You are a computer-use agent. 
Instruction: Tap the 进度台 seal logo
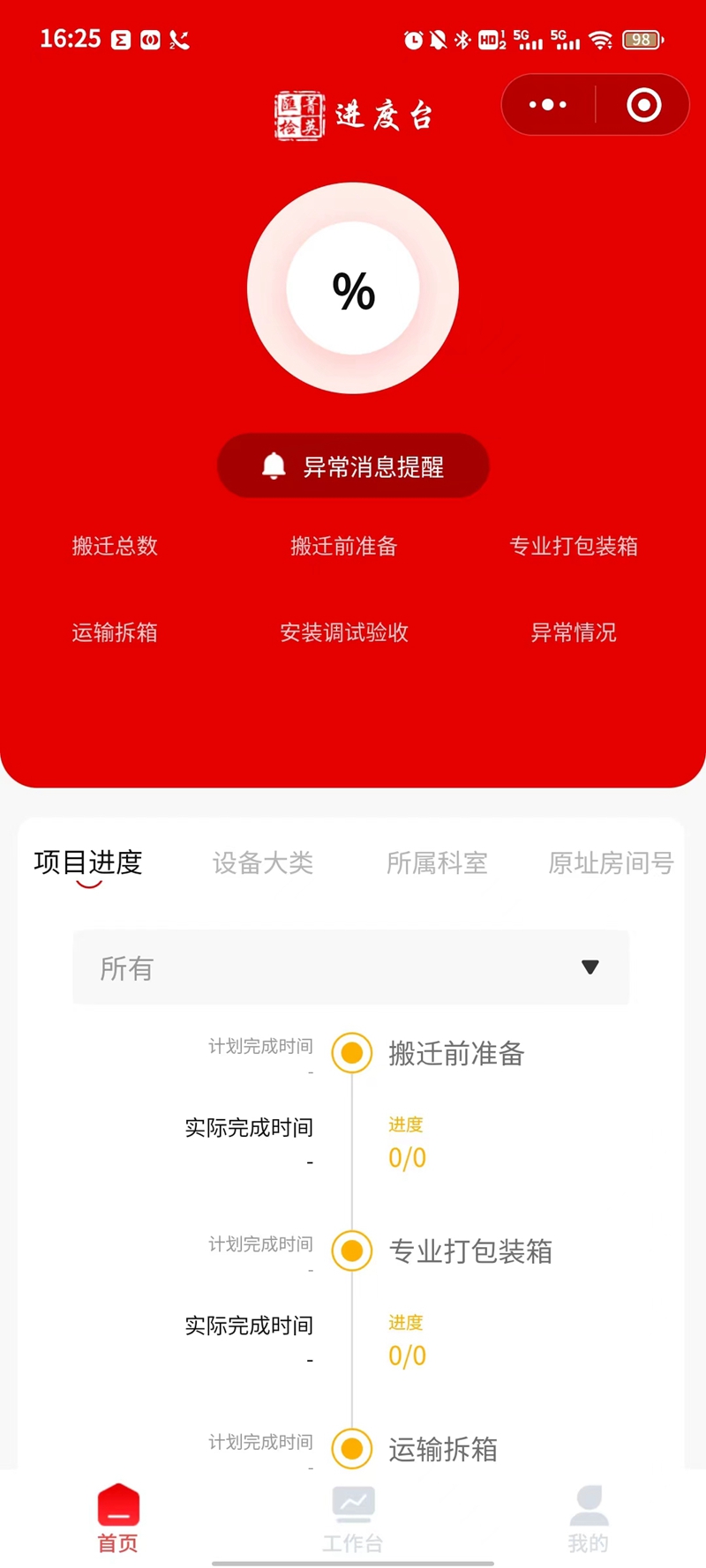(299, 111)
